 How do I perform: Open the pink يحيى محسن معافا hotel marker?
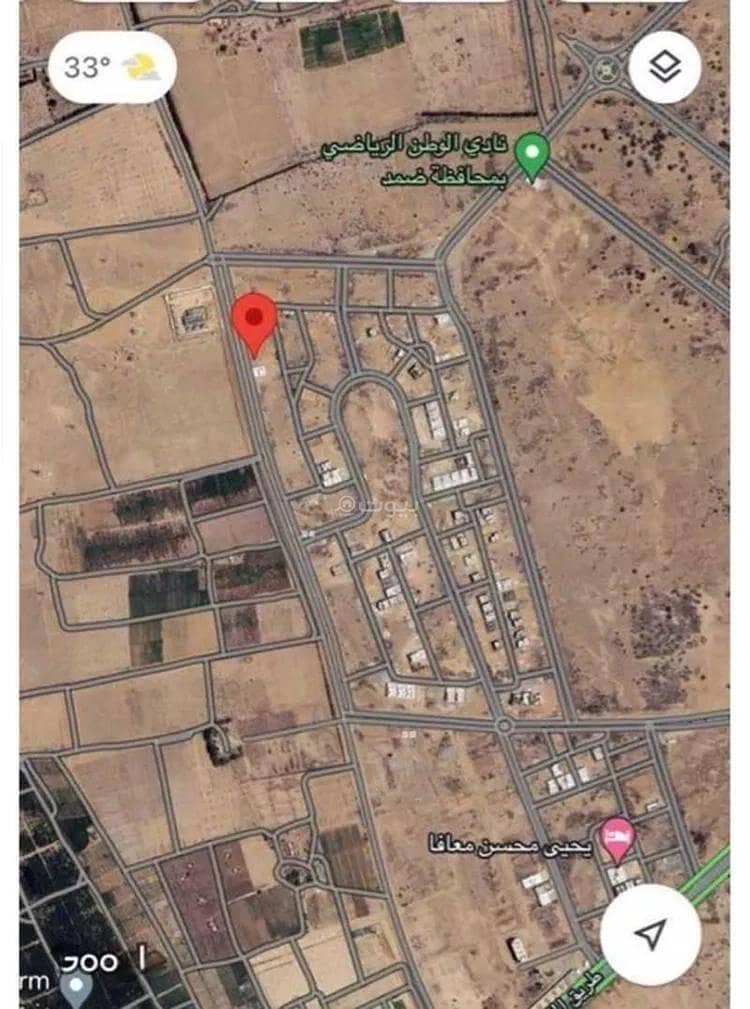point(617,837)
